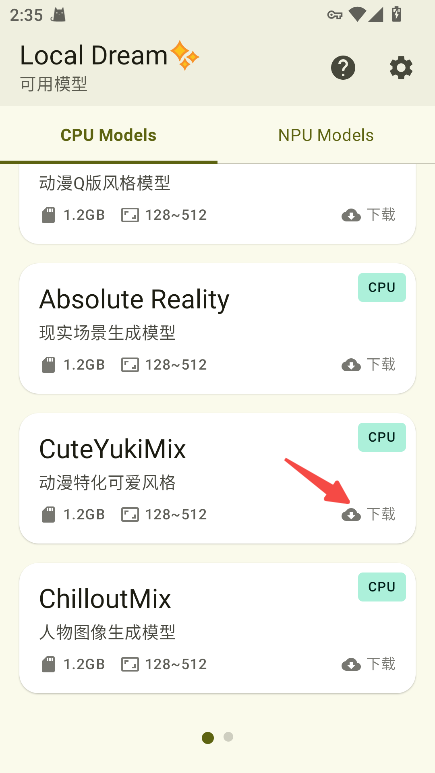The width and height of the screenshot is (435, 773).
Task: Download the CuteYukiMix model
Action: pos(368,514)
